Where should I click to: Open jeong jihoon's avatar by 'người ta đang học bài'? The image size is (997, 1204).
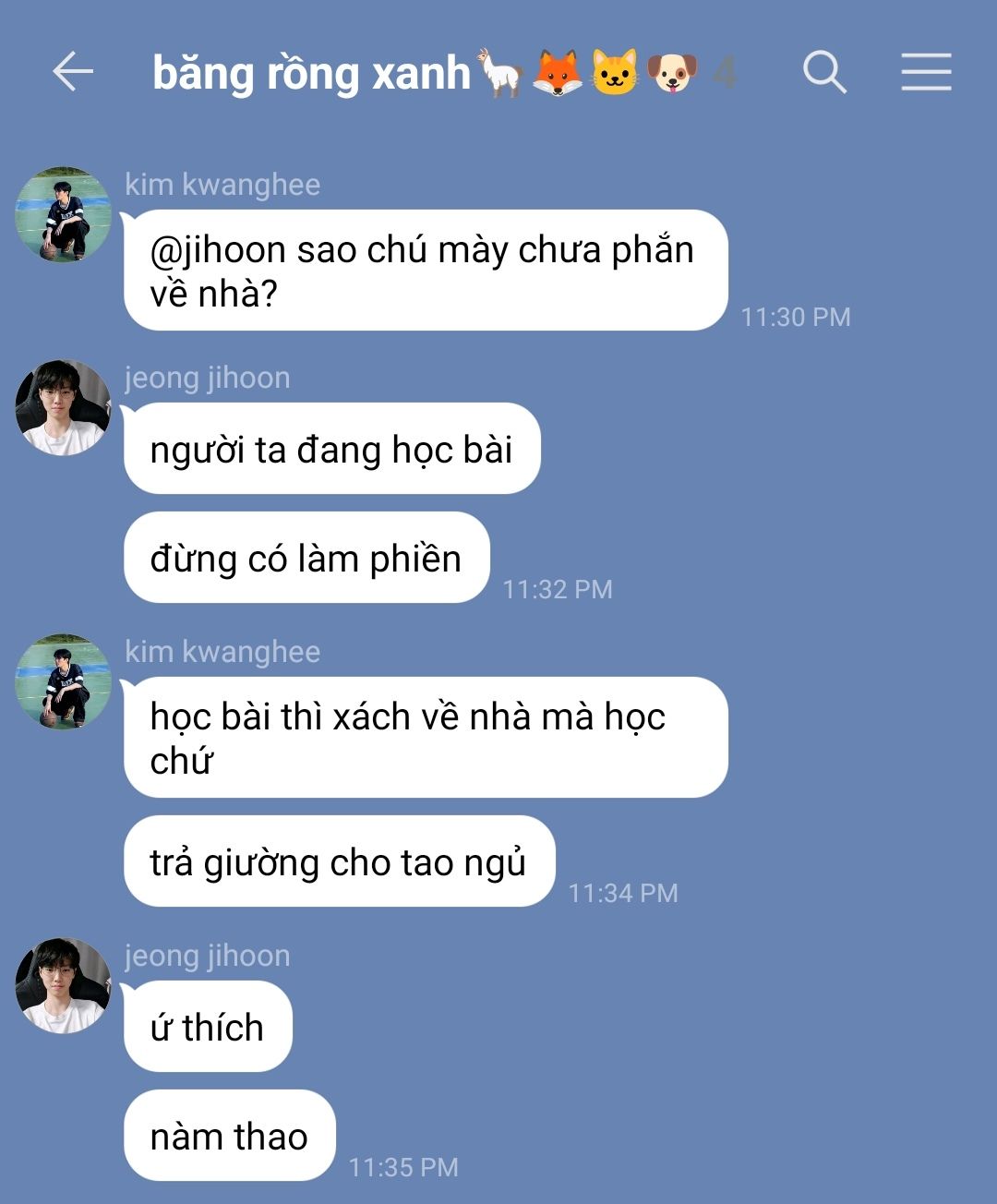click(64, 407)
